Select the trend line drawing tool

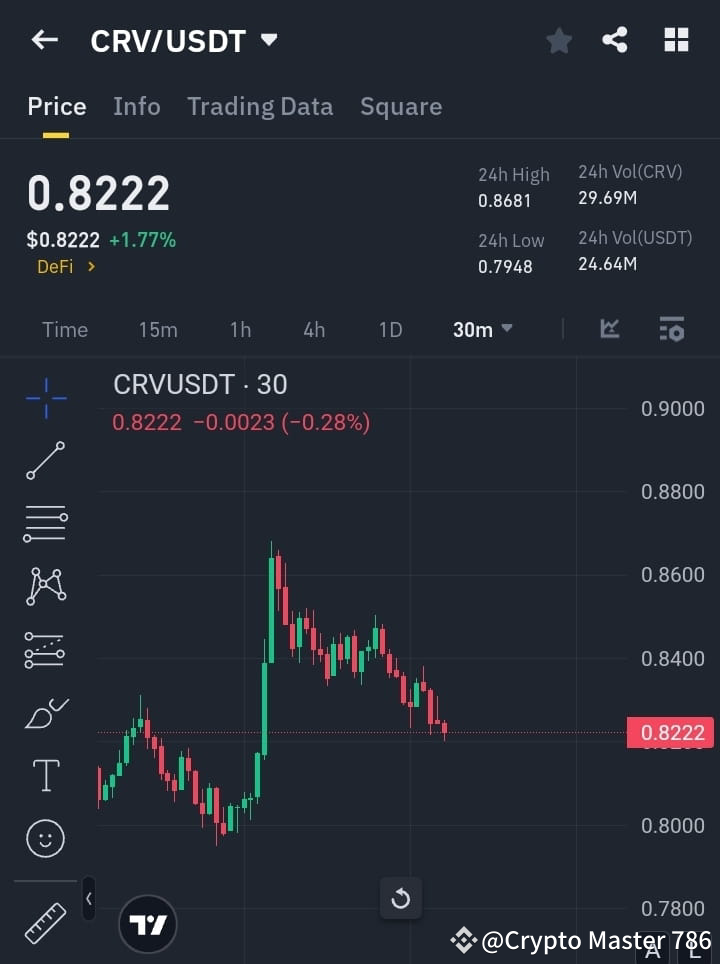[x=45, y=461]
